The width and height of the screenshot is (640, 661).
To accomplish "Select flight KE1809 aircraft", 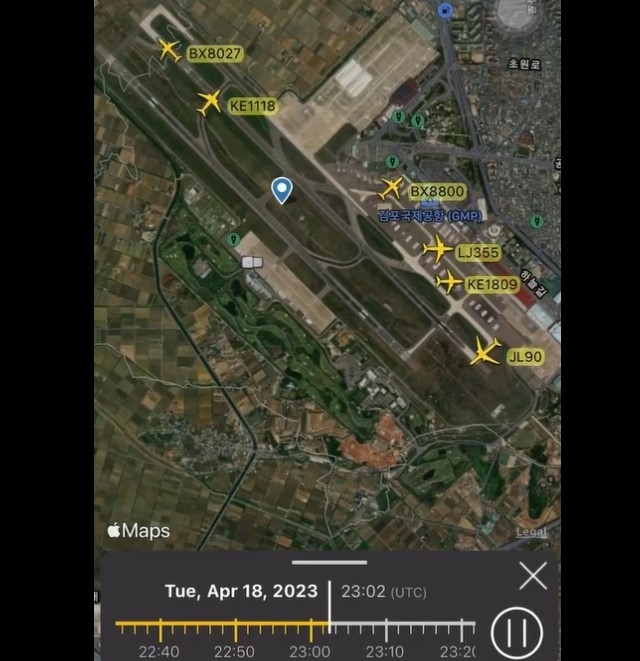I will coord(449,282).
